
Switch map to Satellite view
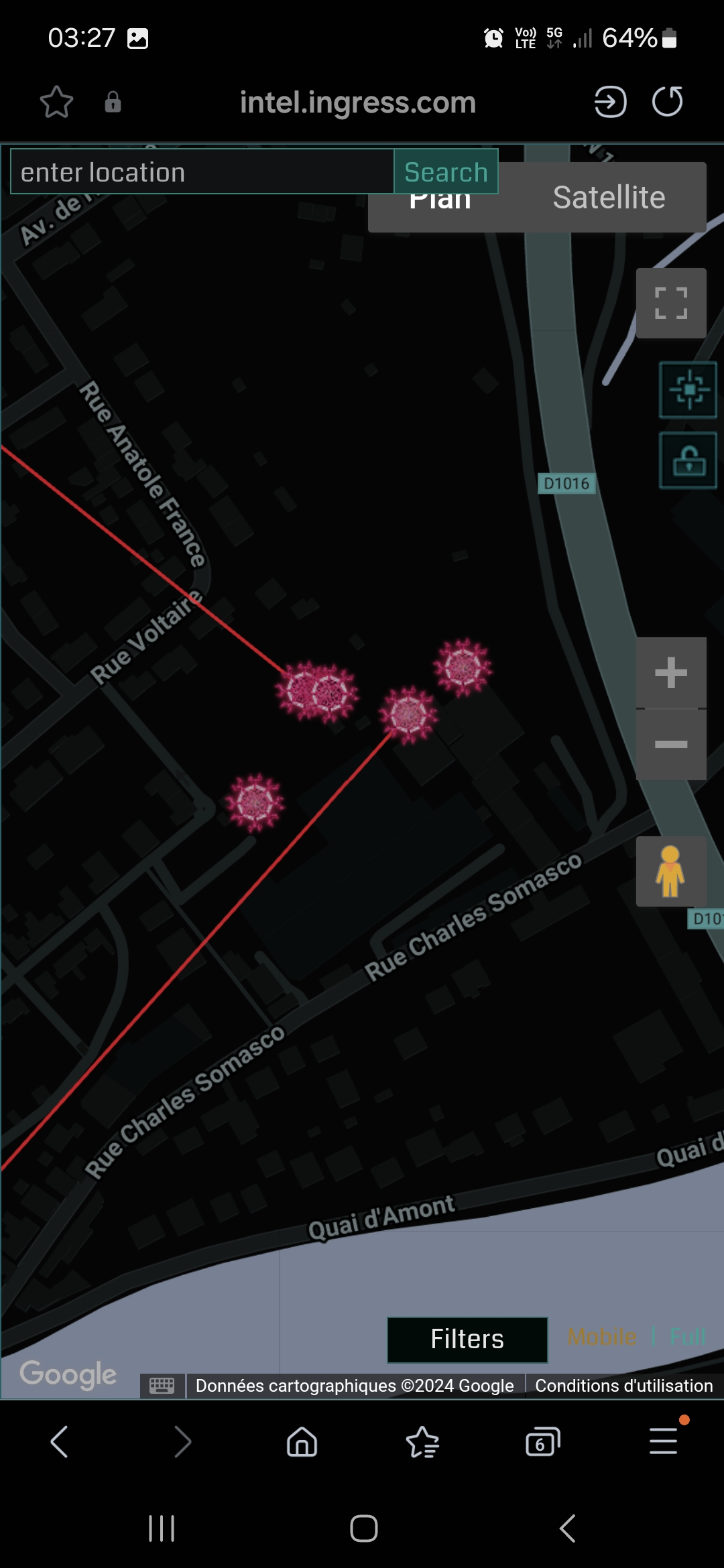tap(609, 198)
